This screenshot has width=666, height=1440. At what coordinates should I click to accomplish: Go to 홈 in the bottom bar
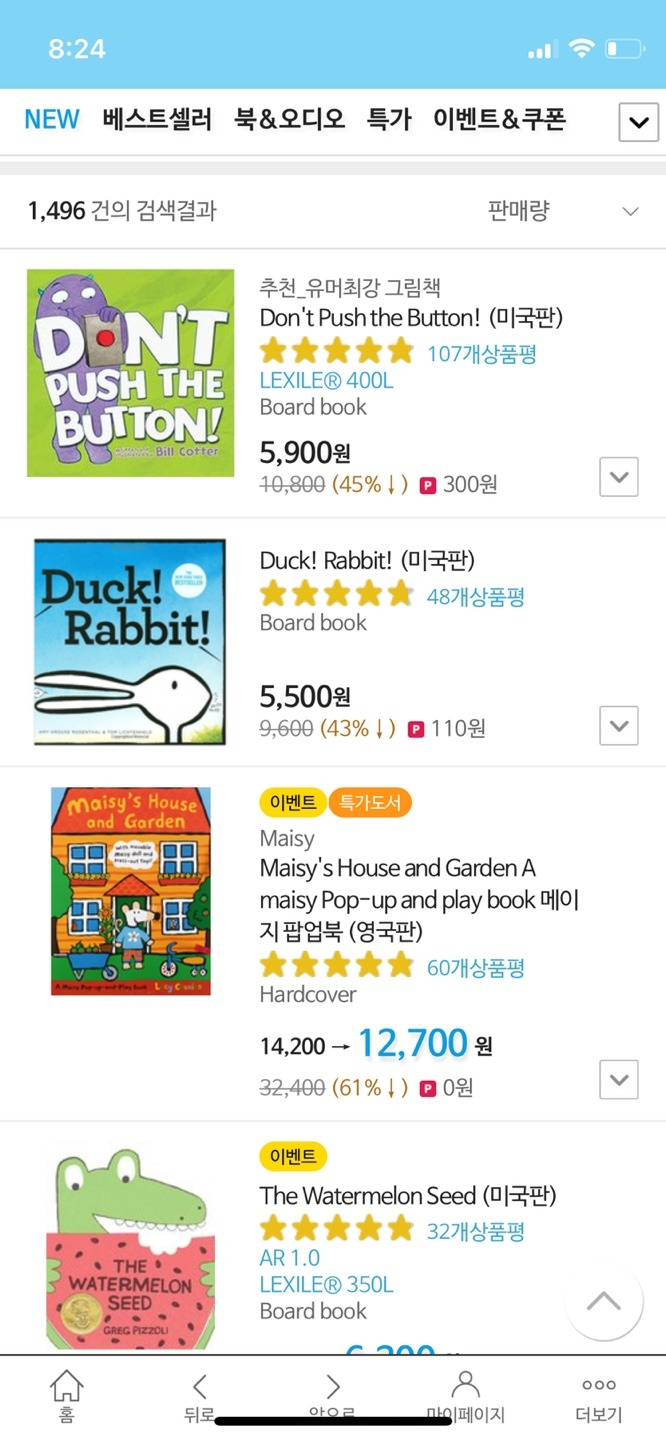(x=66, y=1395)
